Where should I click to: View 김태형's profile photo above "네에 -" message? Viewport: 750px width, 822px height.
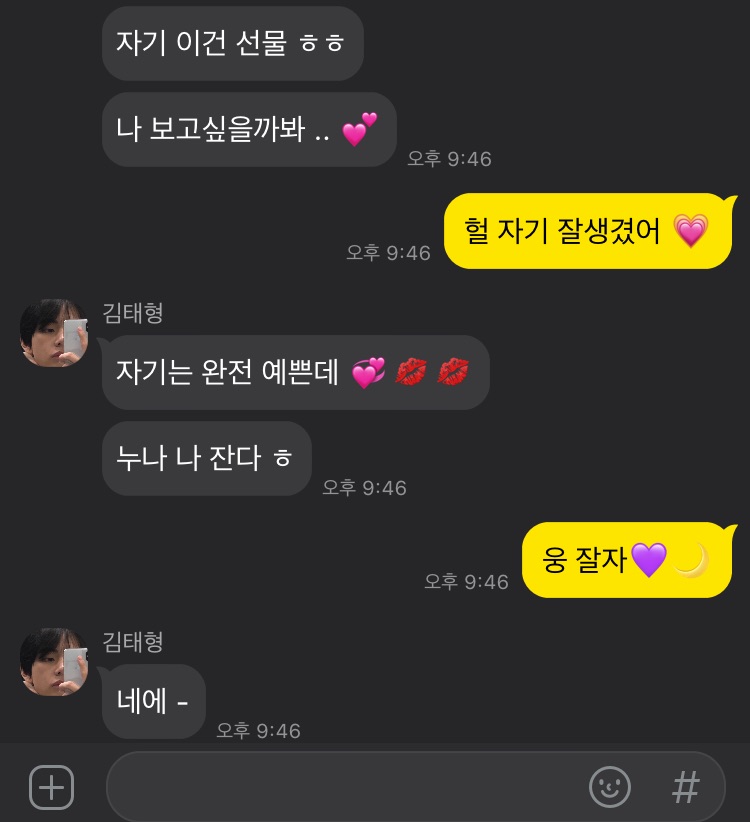click(54, 662)
